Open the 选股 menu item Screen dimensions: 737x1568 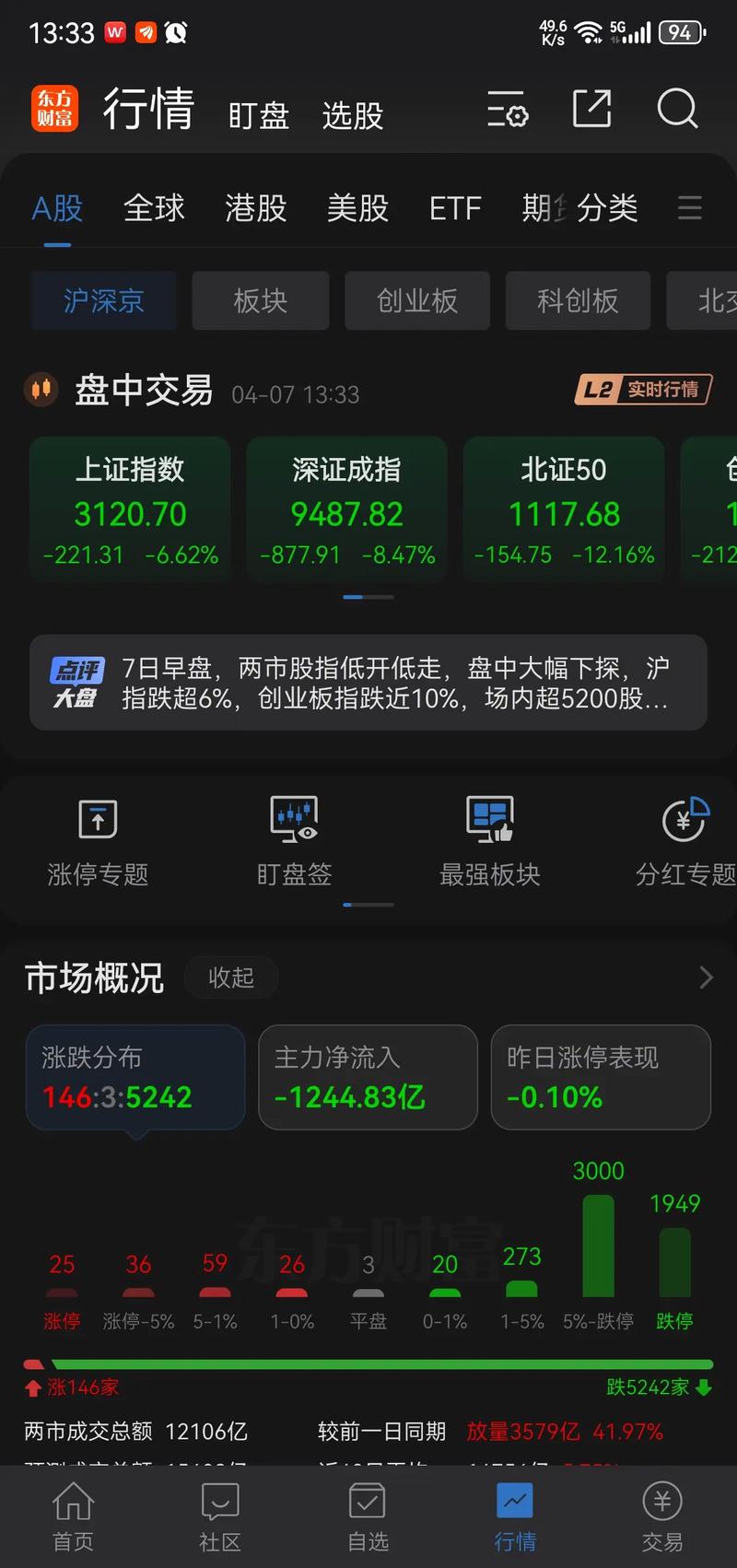[x=352, y=112]
